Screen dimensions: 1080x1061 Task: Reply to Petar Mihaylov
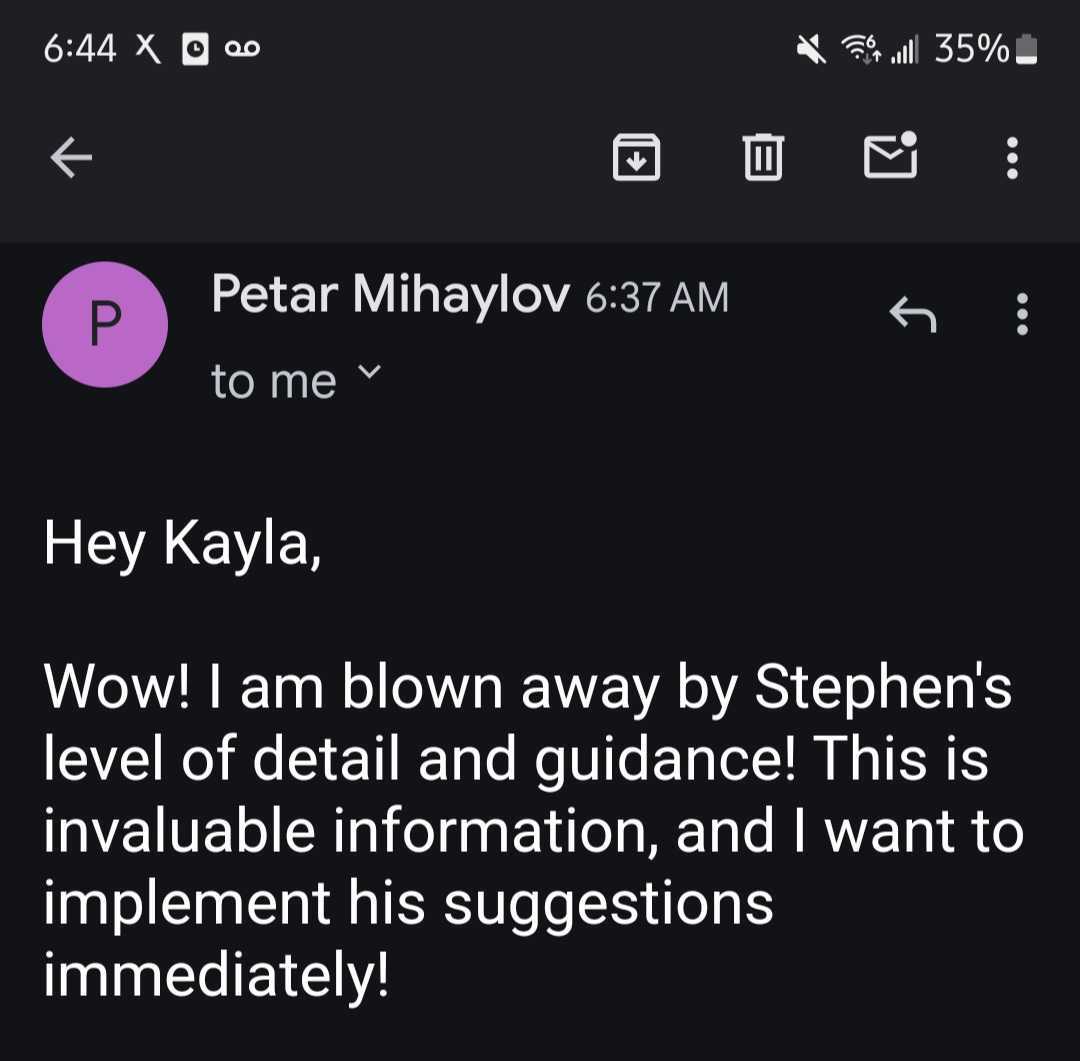(x=912, y=314)
